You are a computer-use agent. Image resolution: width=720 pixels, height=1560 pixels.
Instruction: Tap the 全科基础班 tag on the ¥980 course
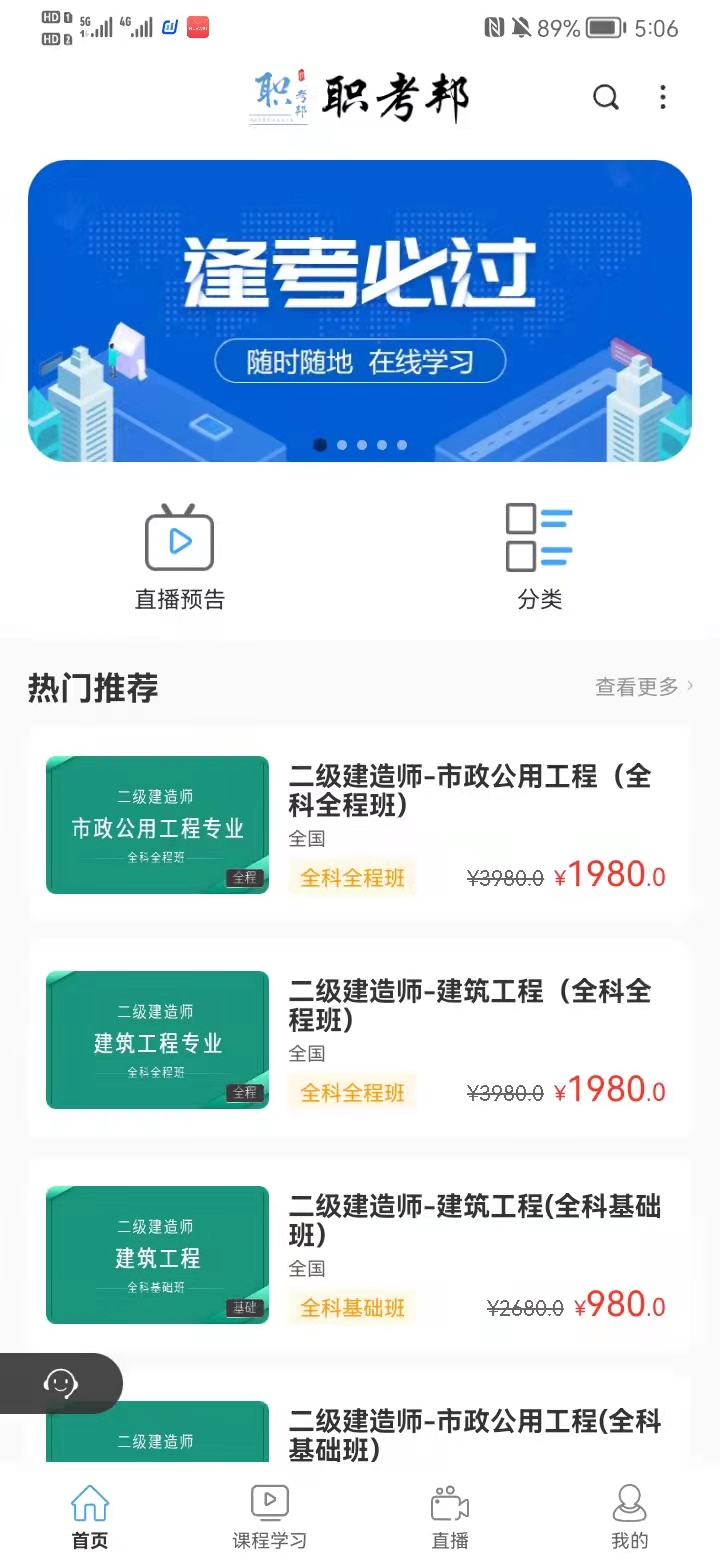click(352, 1307)
